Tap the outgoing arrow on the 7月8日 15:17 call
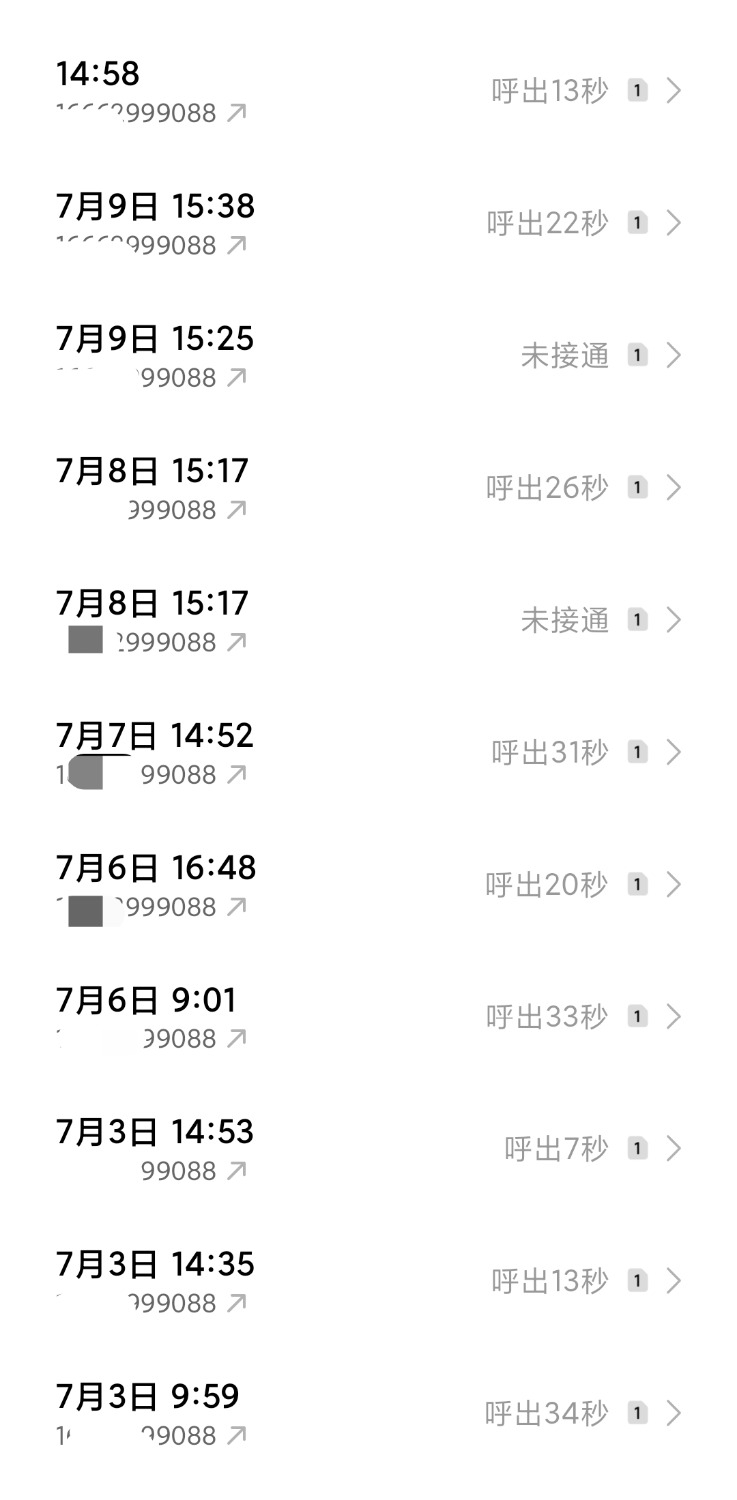The height and width of the screenshot is (1500, 737). [x=236, y=509]
